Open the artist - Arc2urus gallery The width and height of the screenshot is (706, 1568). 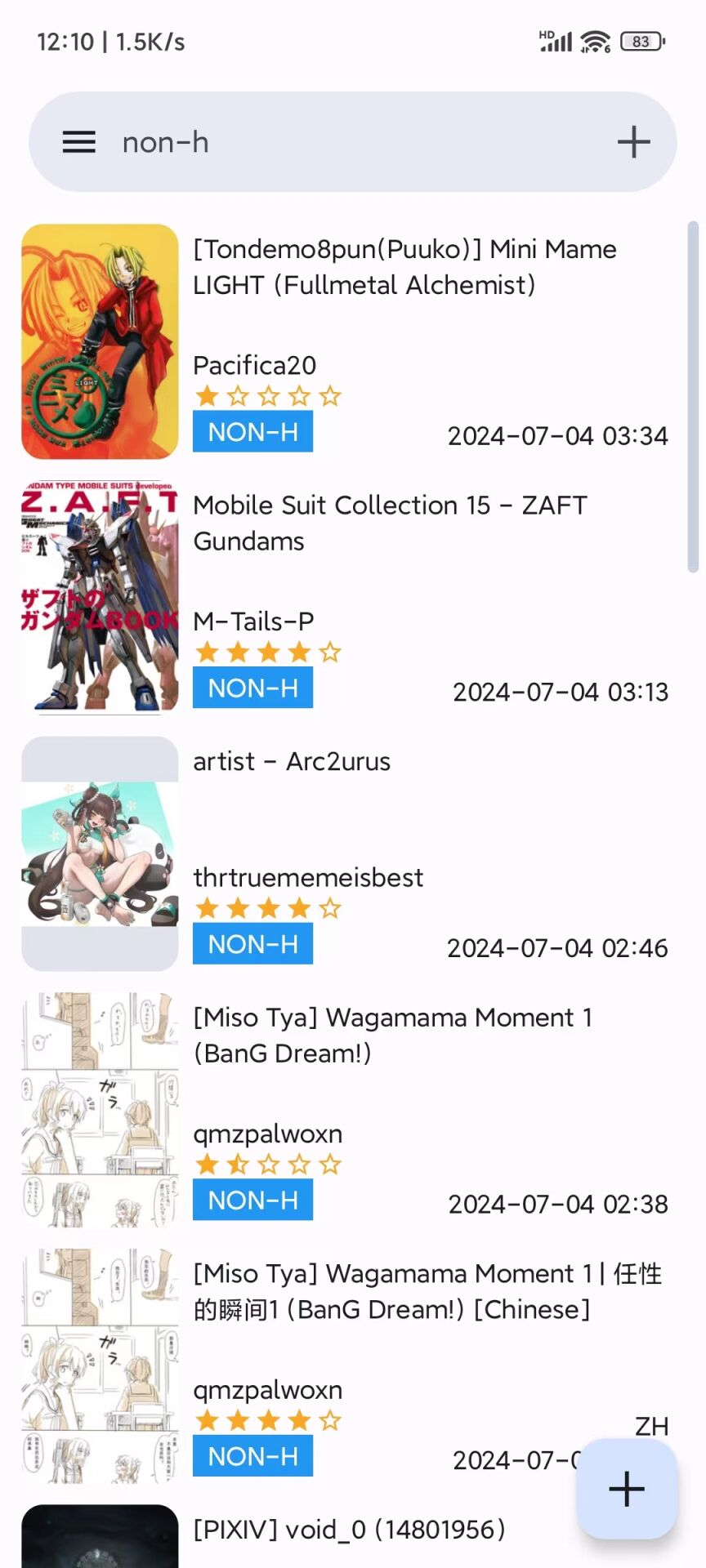[x=292, y=761]
